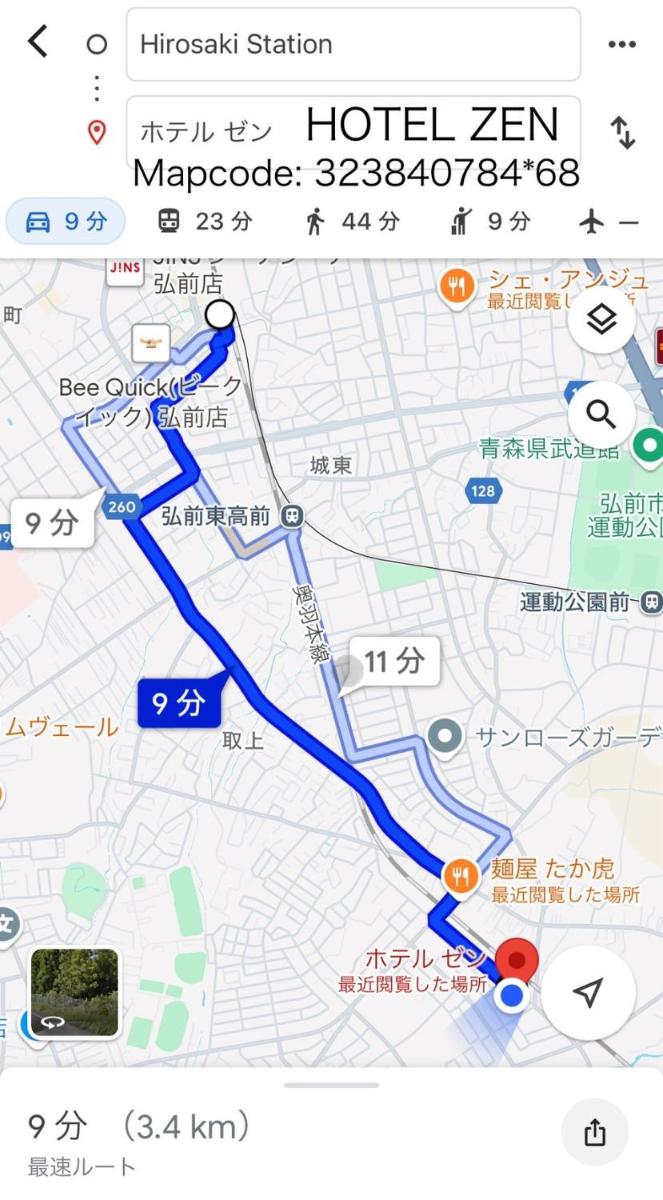Switch to the transit mode showing 23 分
This screenshot has height=1200, width=663.
coord(205,221)
